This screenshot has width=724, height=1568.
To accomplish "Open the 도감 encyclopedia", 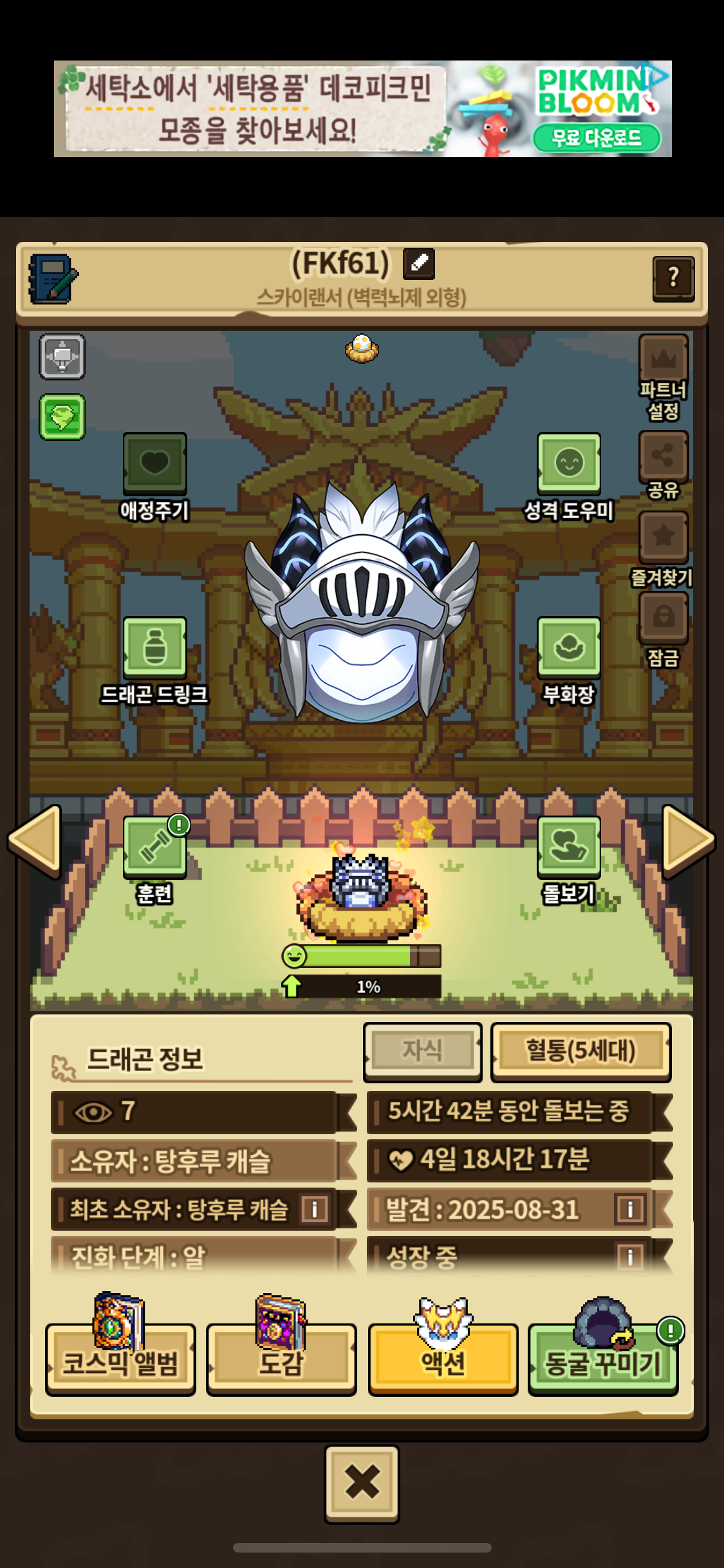I will pos(281,1358).
